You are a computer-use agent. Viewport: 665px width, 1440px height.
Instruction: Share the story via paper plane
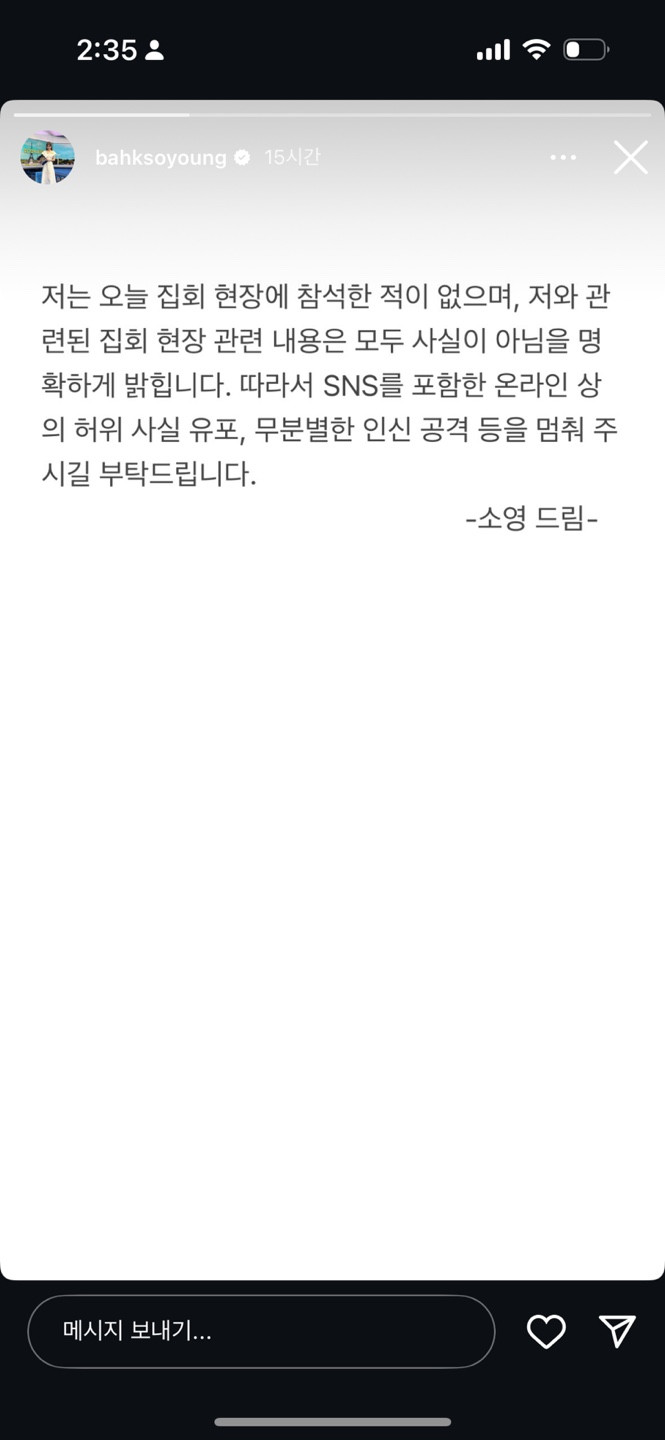pos(617,1331)
